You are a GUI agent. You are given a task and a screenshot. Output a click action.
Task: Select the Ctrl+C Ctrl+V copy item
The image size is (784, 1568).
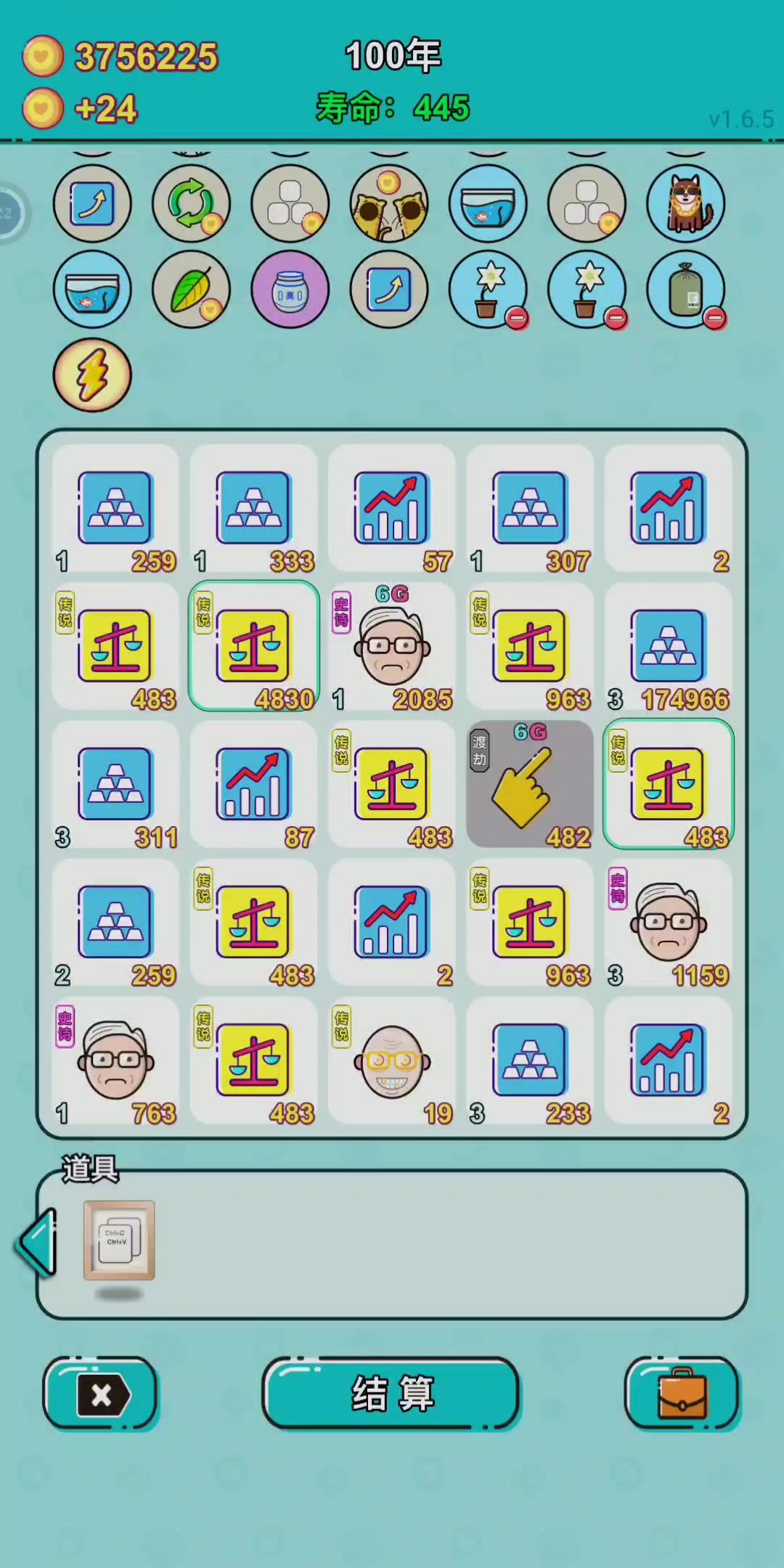pyautogui.click(x=118, y=1241)
